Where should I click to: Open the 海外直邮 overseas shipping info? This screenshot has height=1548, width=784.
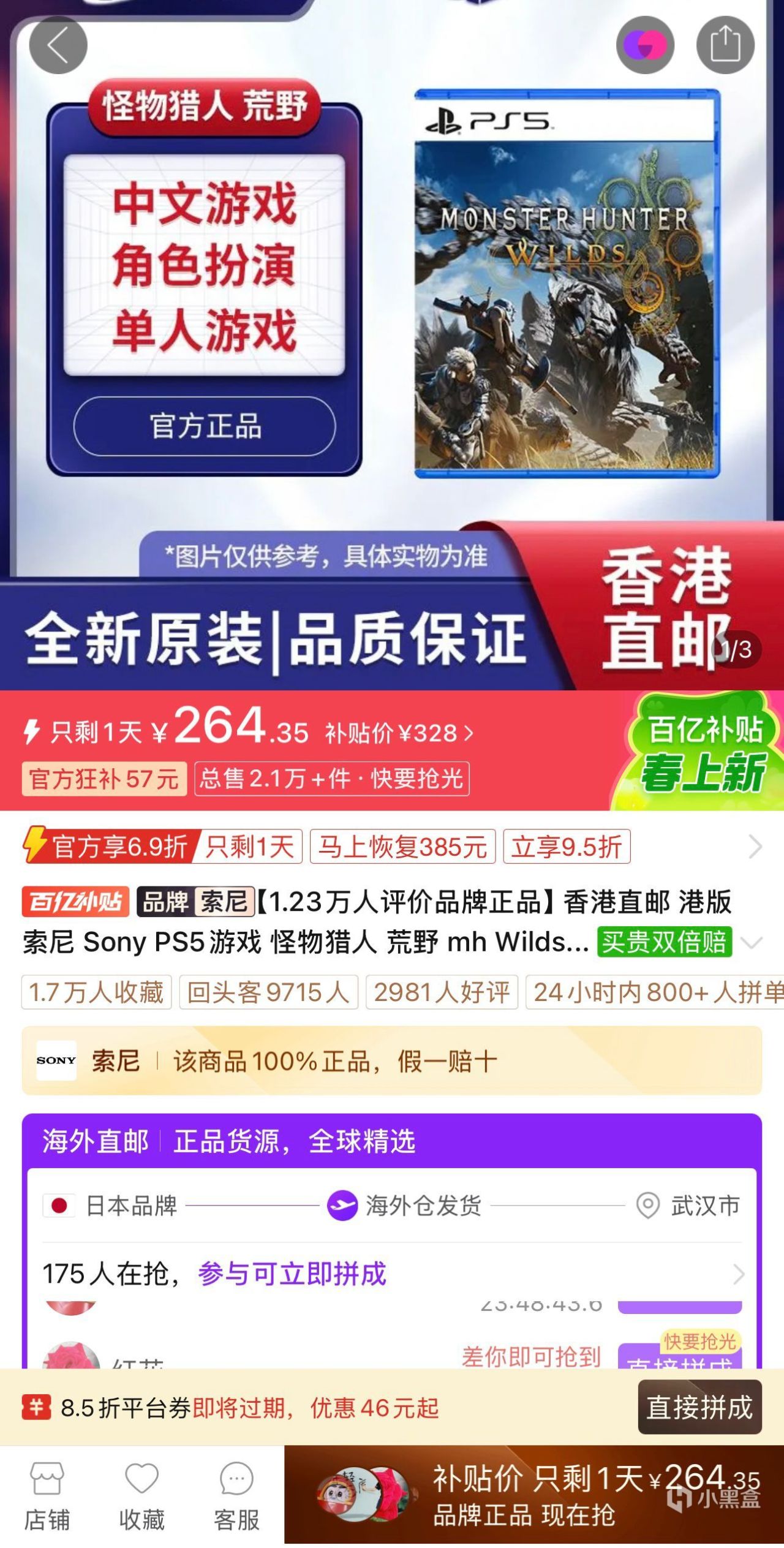click(392, 1141)
